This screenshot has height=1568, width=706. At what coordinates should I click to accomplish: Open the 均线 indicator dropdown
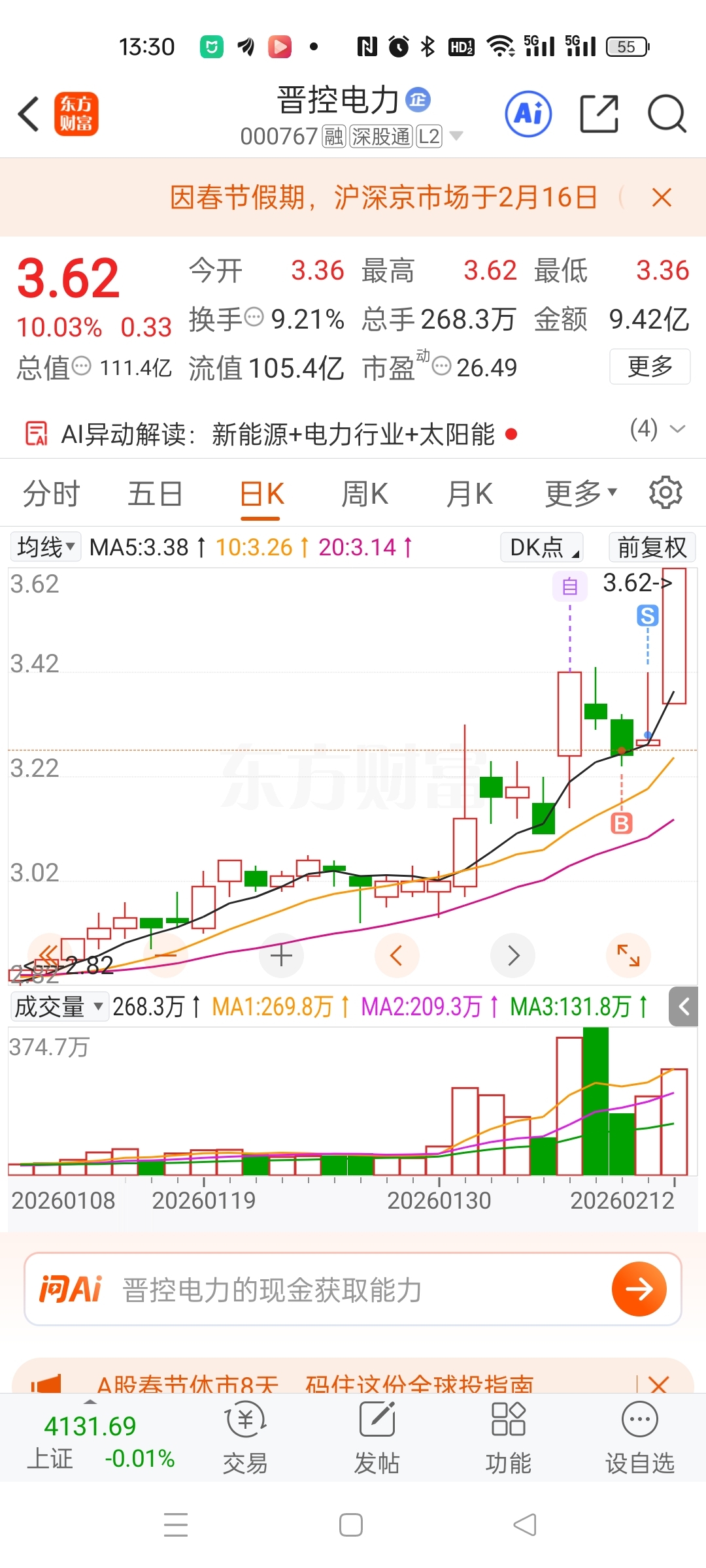(x=46, y=547)
